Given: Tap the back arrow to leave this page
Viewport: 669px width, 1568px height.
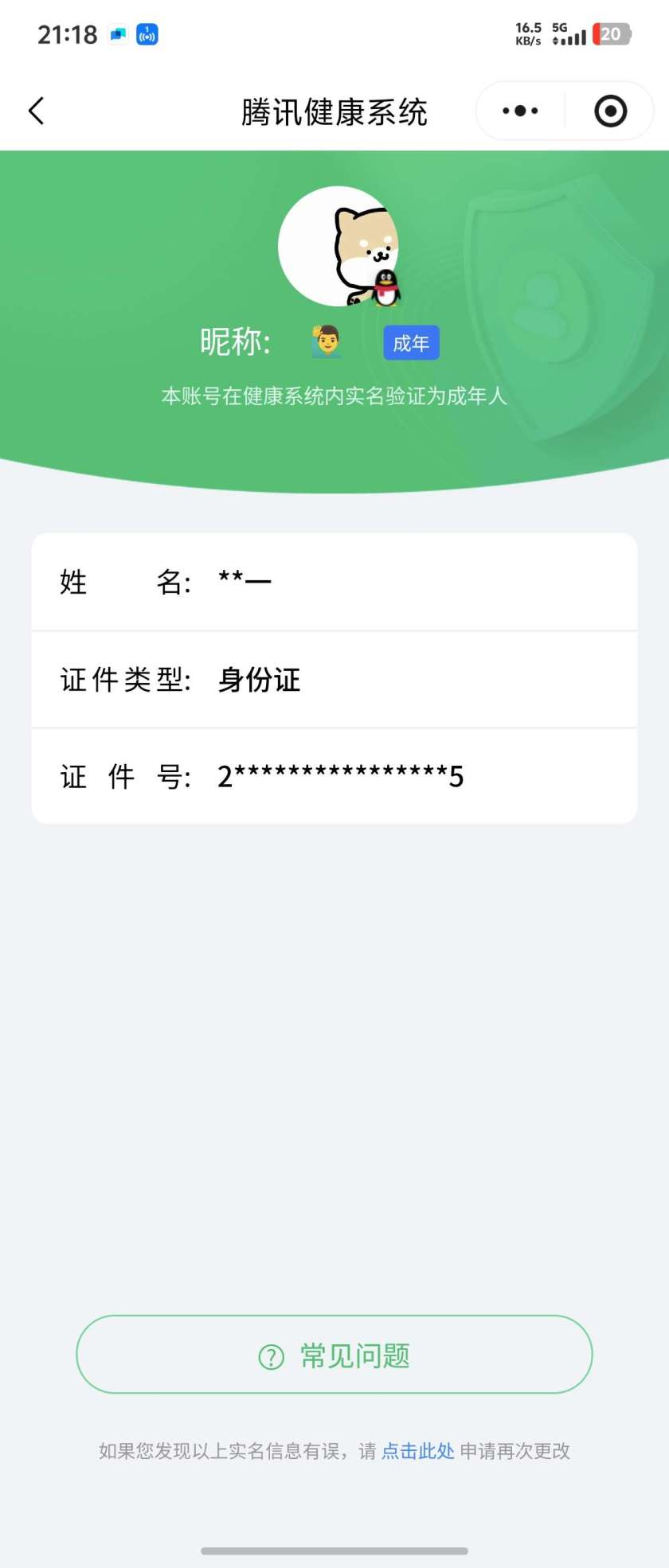Looking at the screenshot, I should pyautogui.click(x=36, y=111).
